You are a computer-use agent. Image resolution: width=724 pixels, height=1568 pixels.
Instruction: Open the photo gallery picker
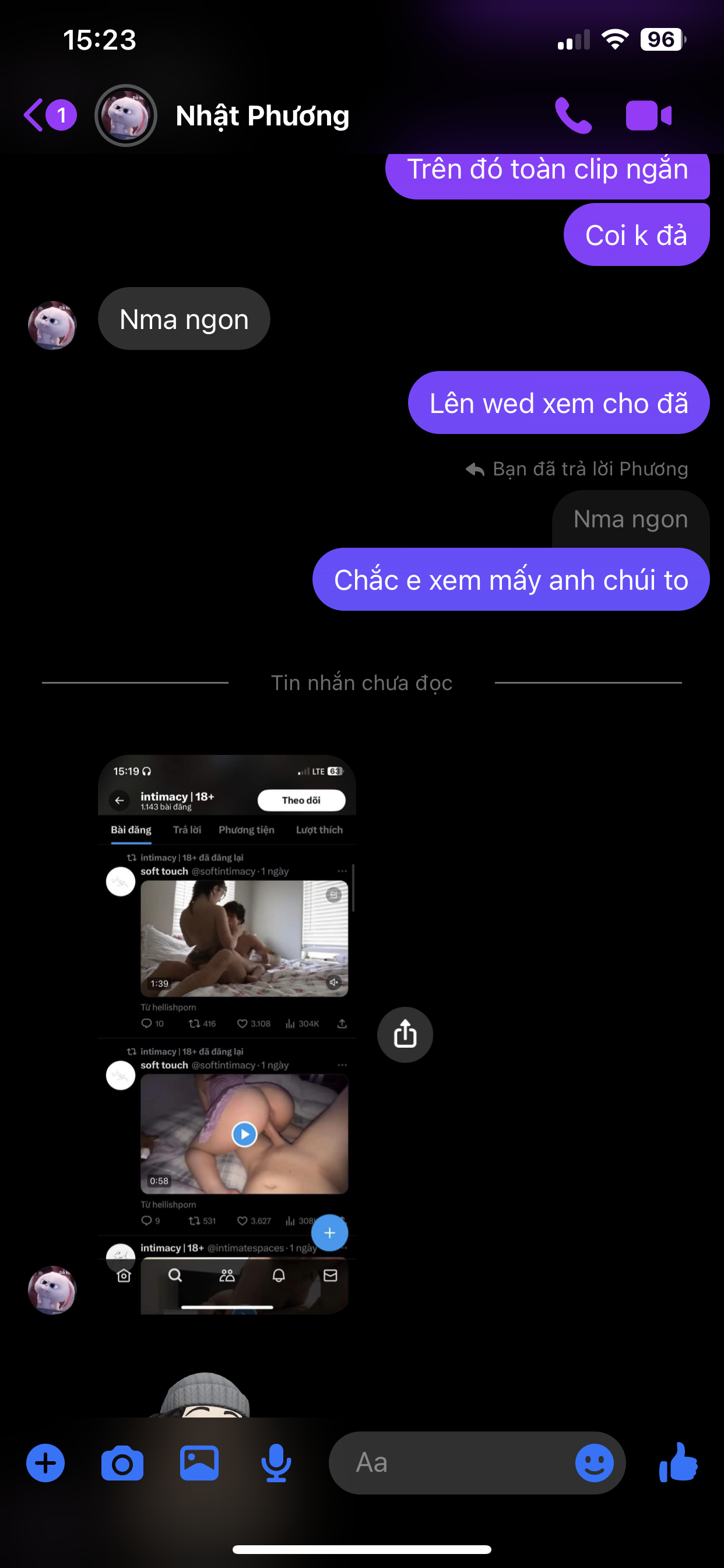tap(199, 1462)
